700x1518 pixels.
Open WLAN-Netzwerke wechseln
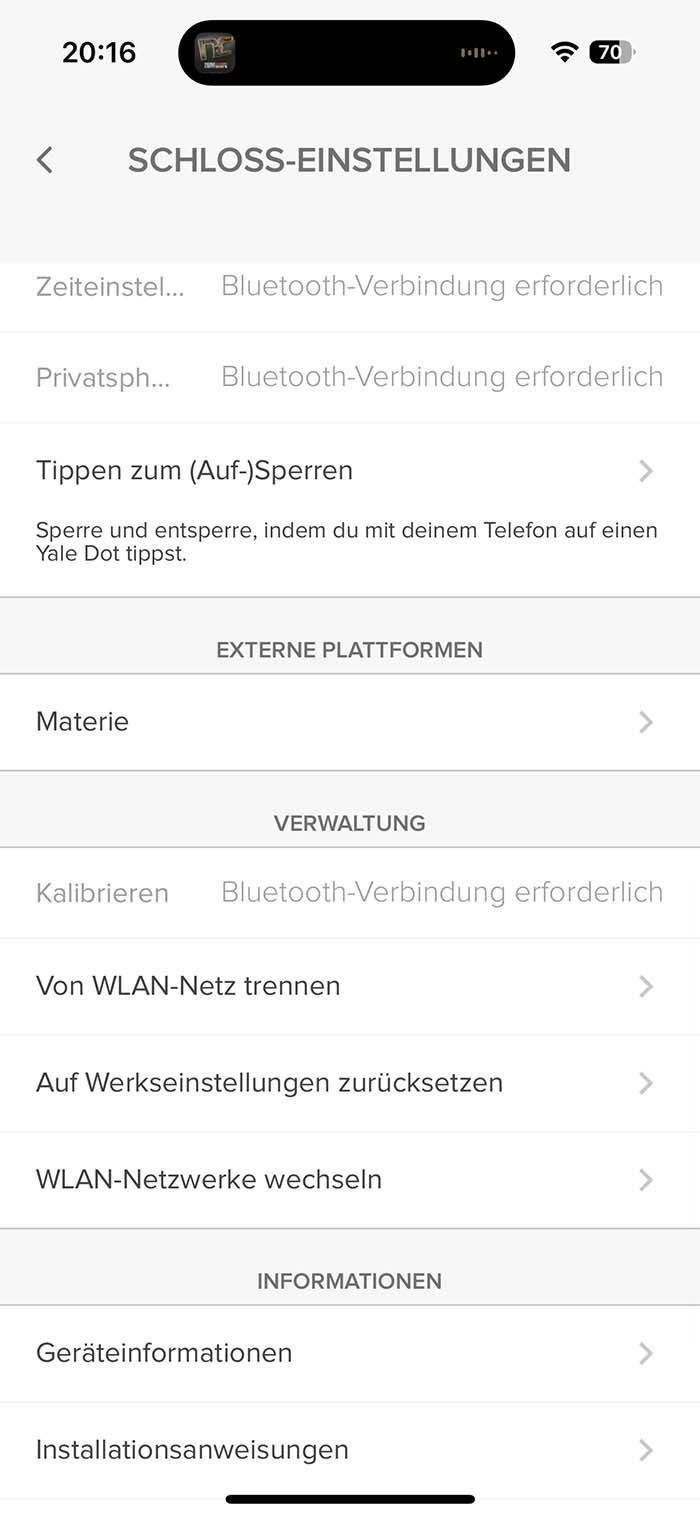click(x=348, y=1180)
